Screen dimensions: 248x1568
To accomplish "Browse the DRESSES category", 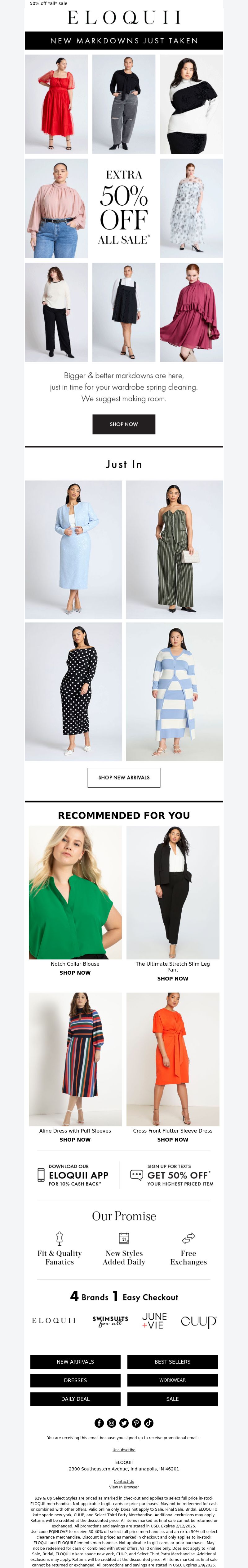I will 75,1381.
